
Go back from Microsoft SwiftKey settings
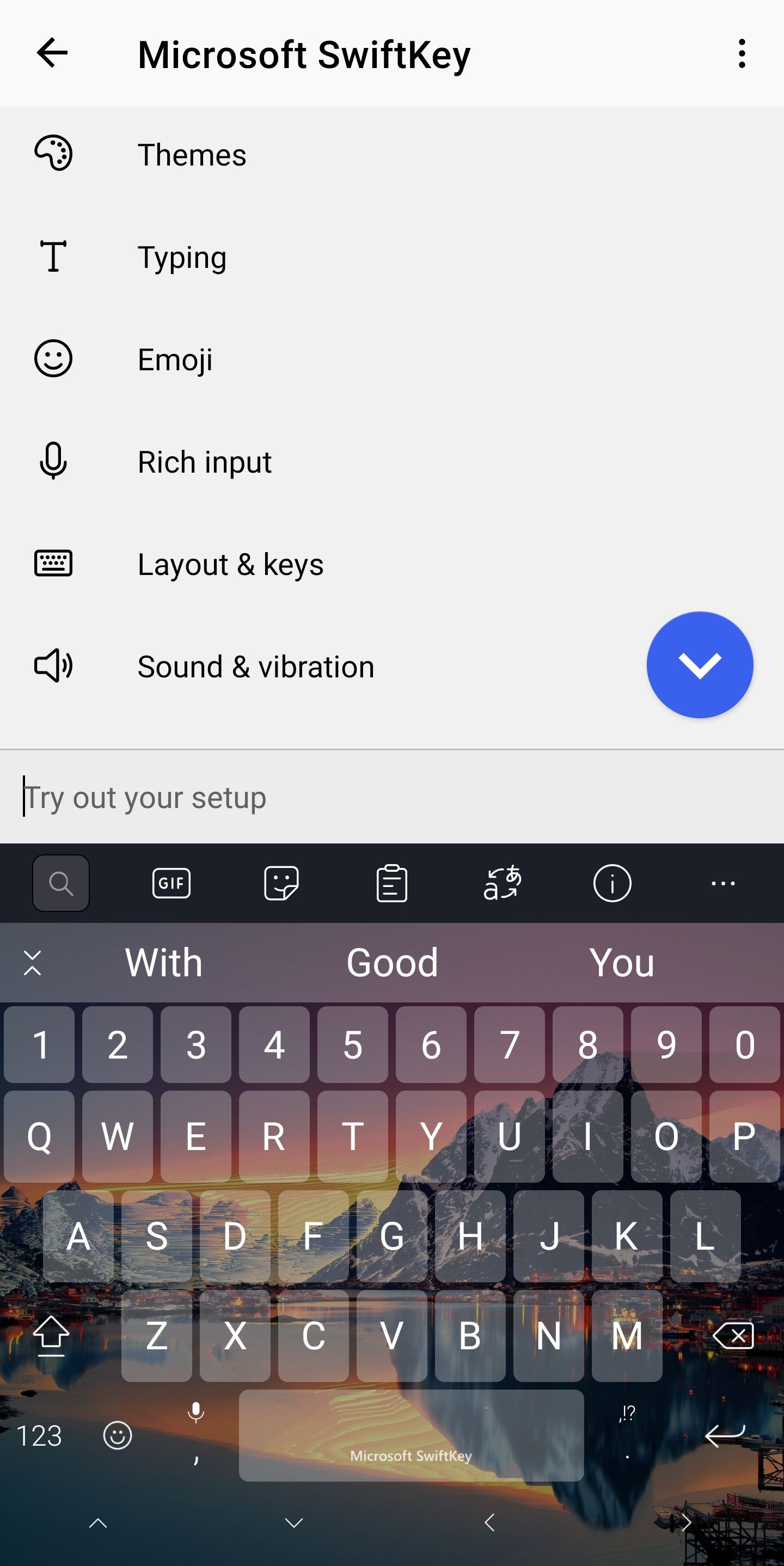point(52,53)
